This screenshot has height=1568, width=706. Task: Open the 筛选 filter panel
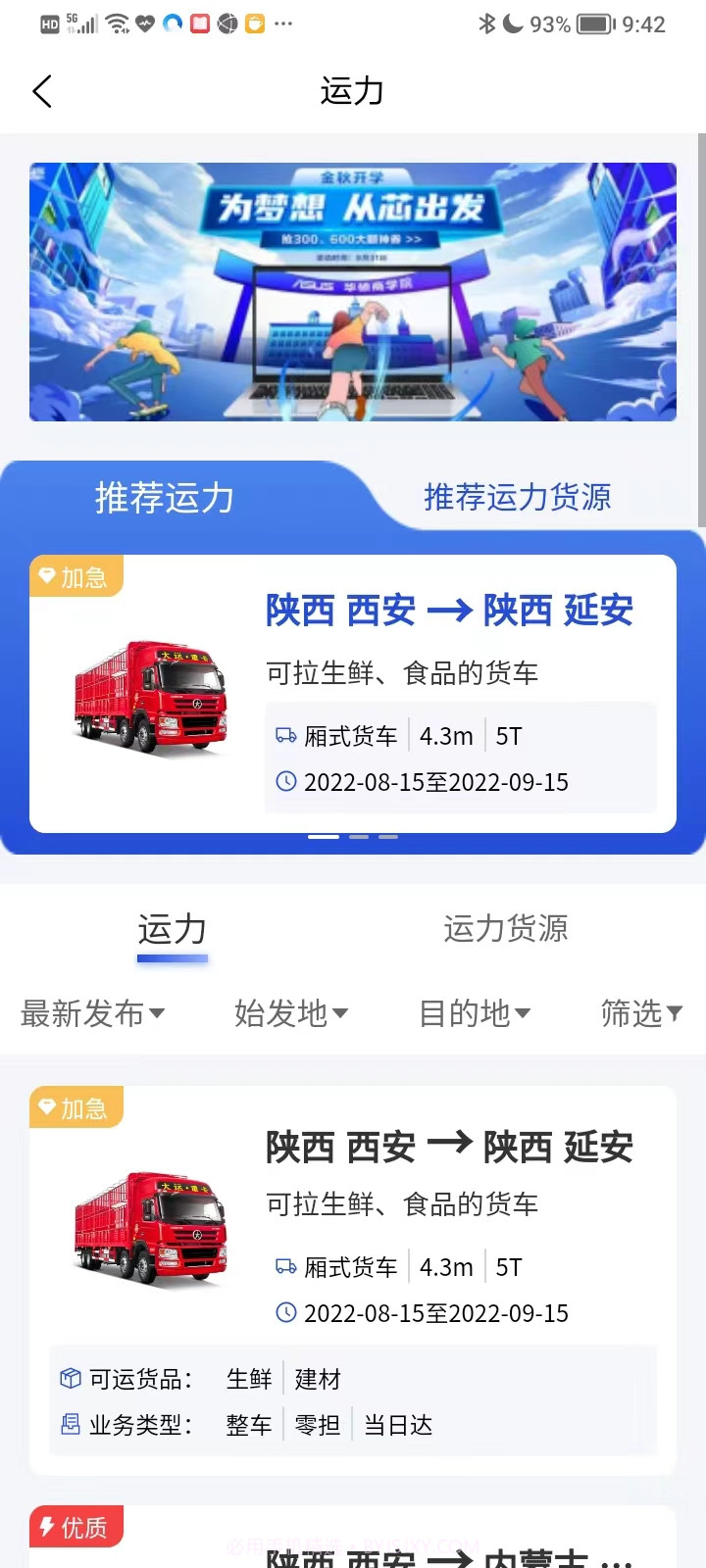pyautogui.click(x=639, y=1015)
